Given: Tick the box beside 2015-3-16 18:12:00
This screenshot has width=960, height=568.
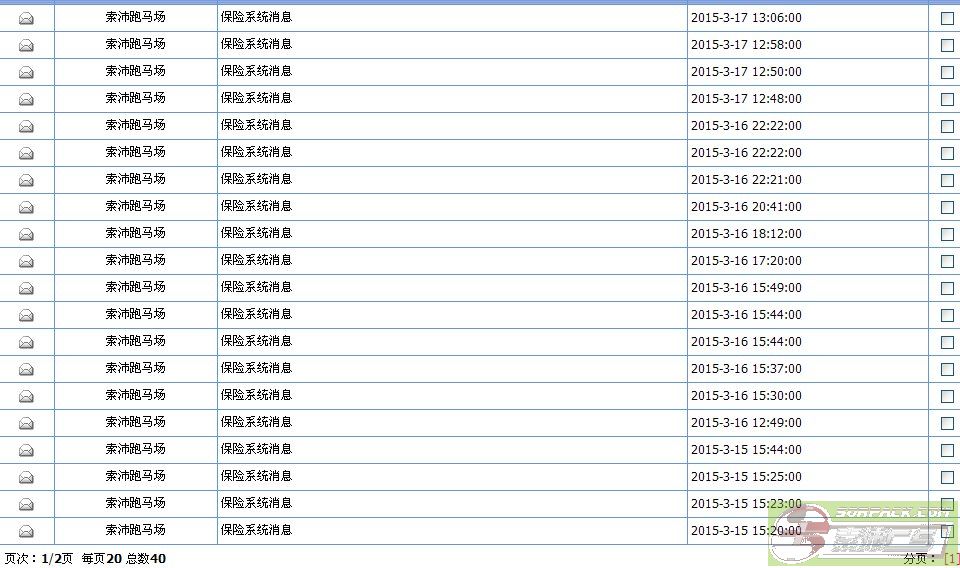Looking at the screenshot, I should pyautogui.click(x=947, y=234).
